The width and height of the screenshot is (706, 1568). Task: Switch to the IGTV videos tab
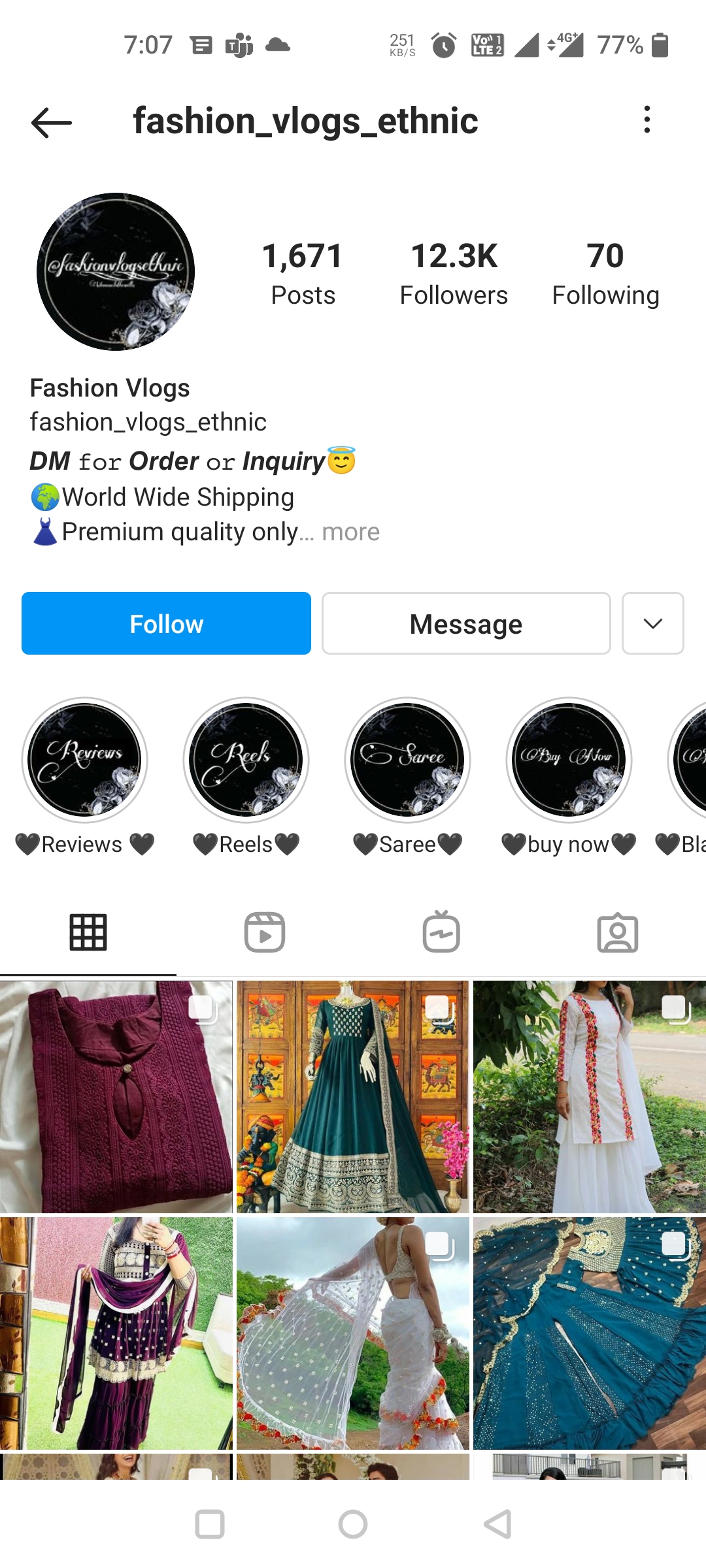tap(441, 932)
